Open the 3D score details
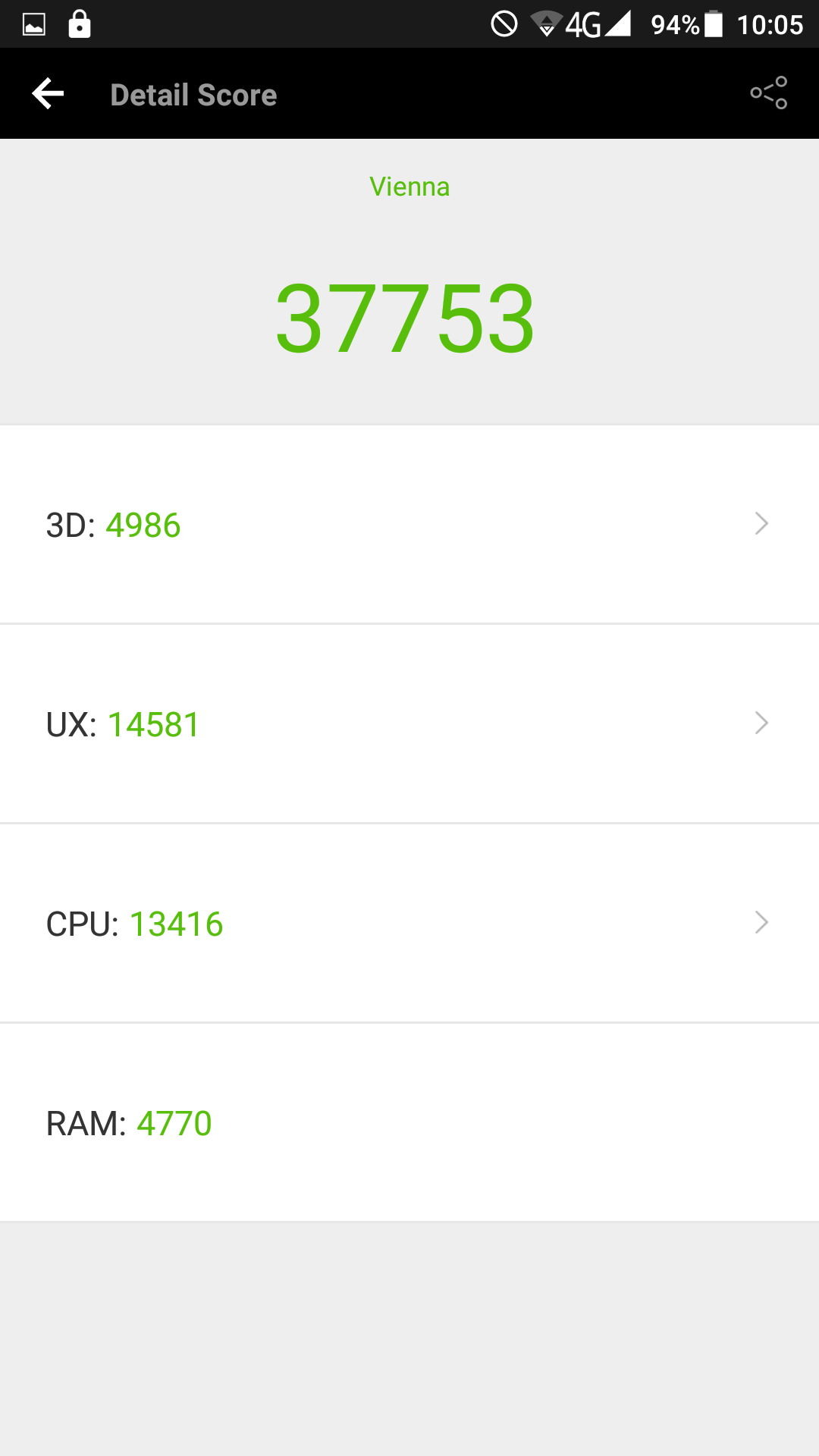 coord(409,525)
